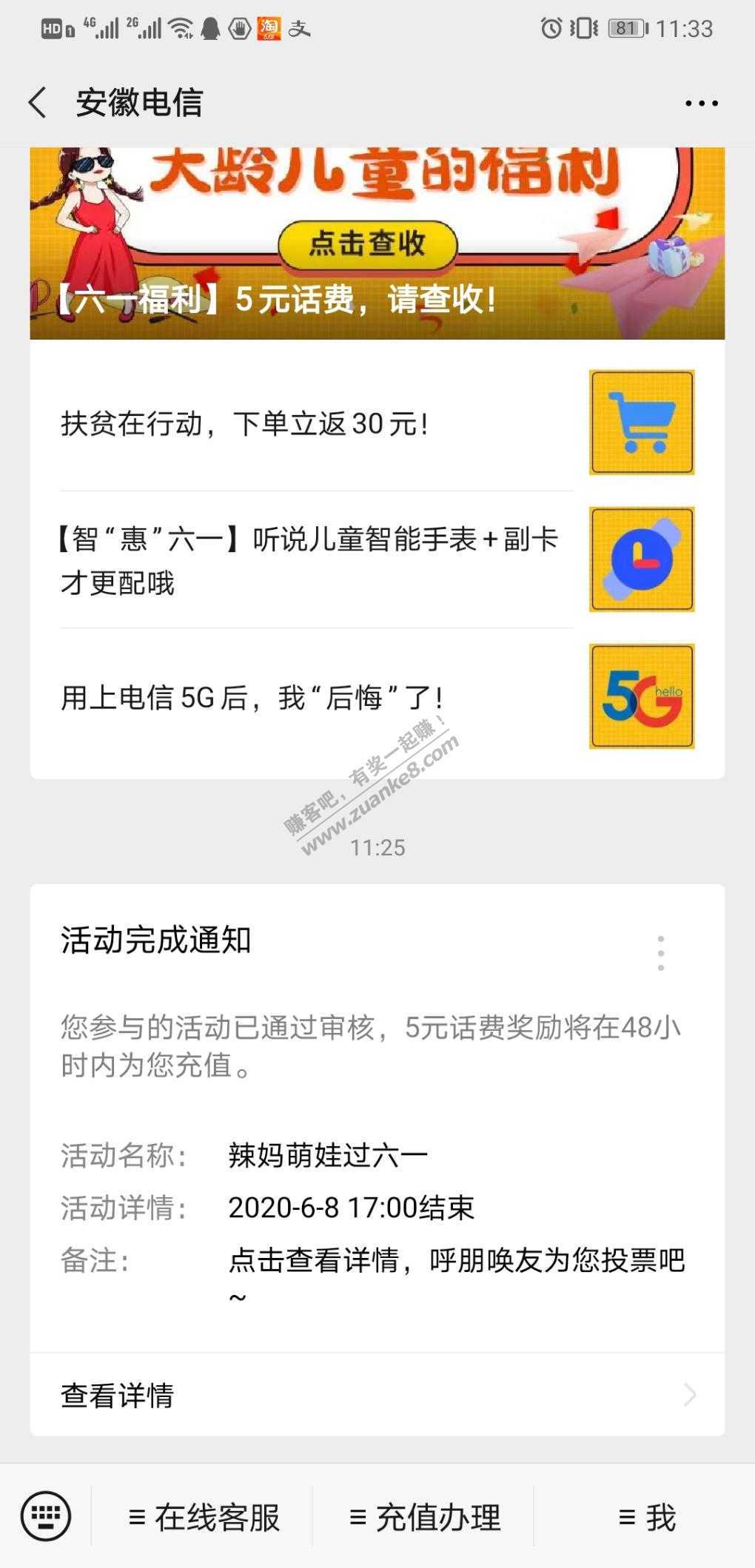Tap 查看详情 to view activity details
This screenshot has height=1568, width=755.
pyautogui.click(x=377, y=1395)
